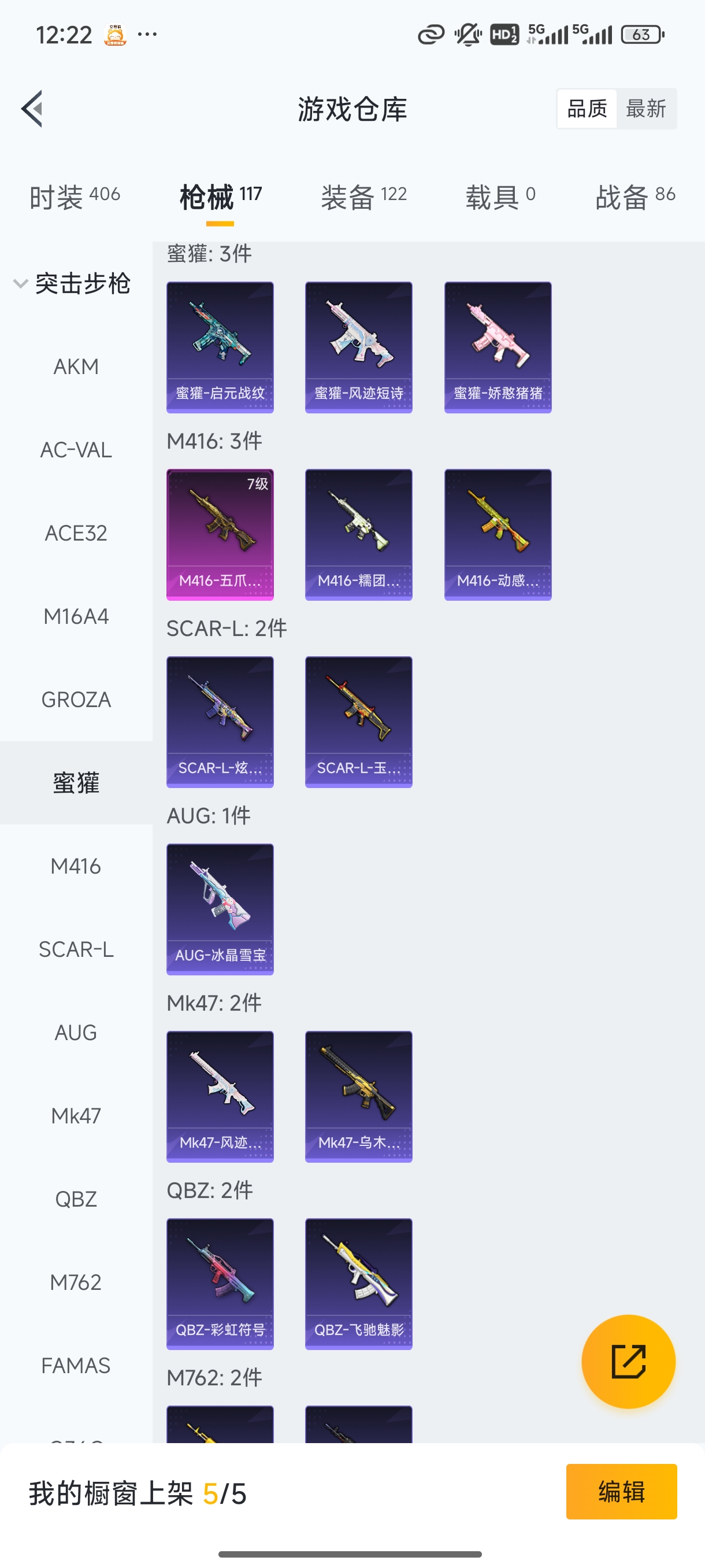Image resolution: width=705 pixels, height=1568 pixels.
Task: Select AKM in the weapon list
Action: point(76,367)
